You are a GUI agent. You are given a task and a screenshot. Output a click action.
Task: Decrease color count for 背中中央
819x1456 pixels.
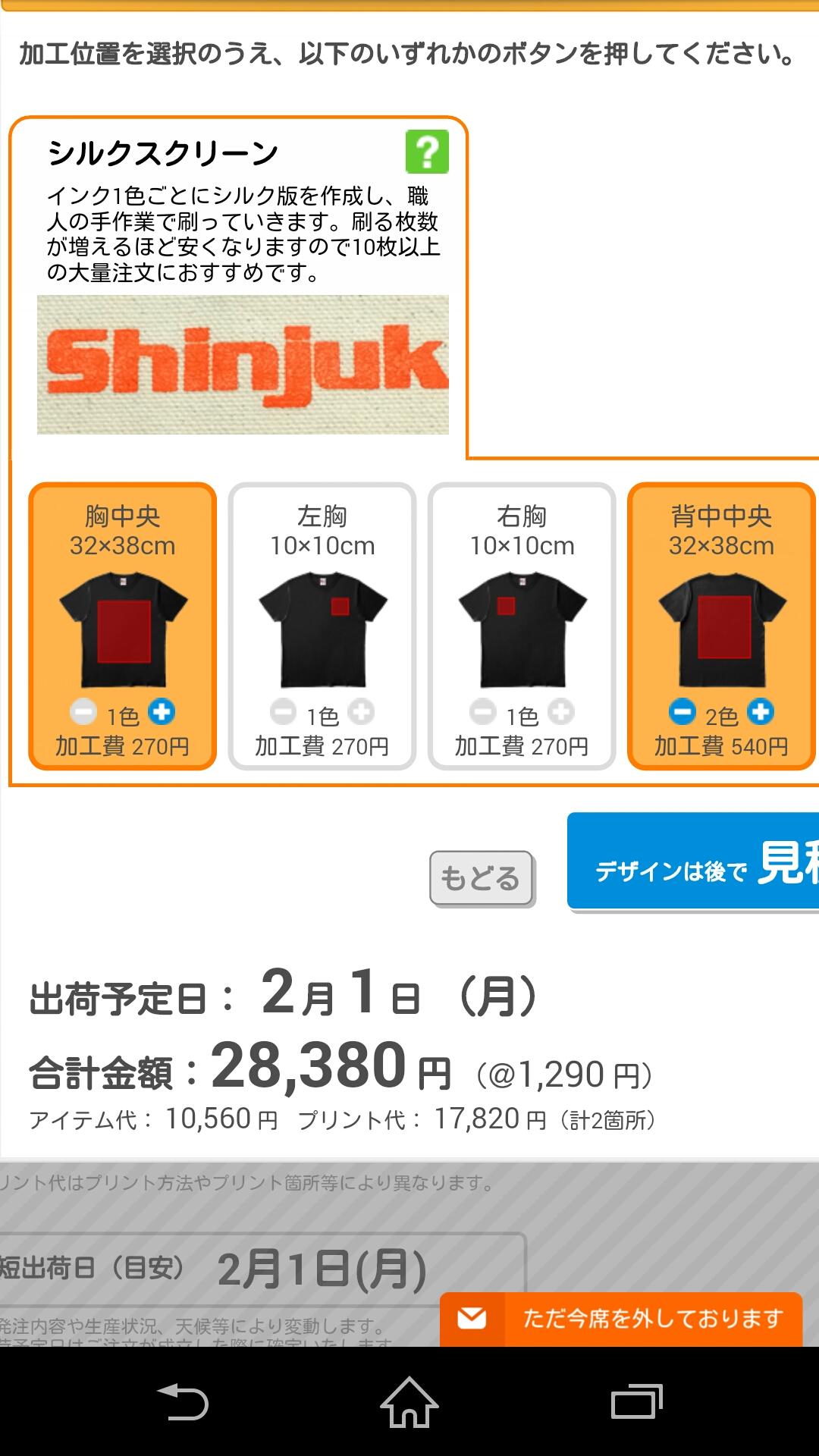tap(682, 712)
